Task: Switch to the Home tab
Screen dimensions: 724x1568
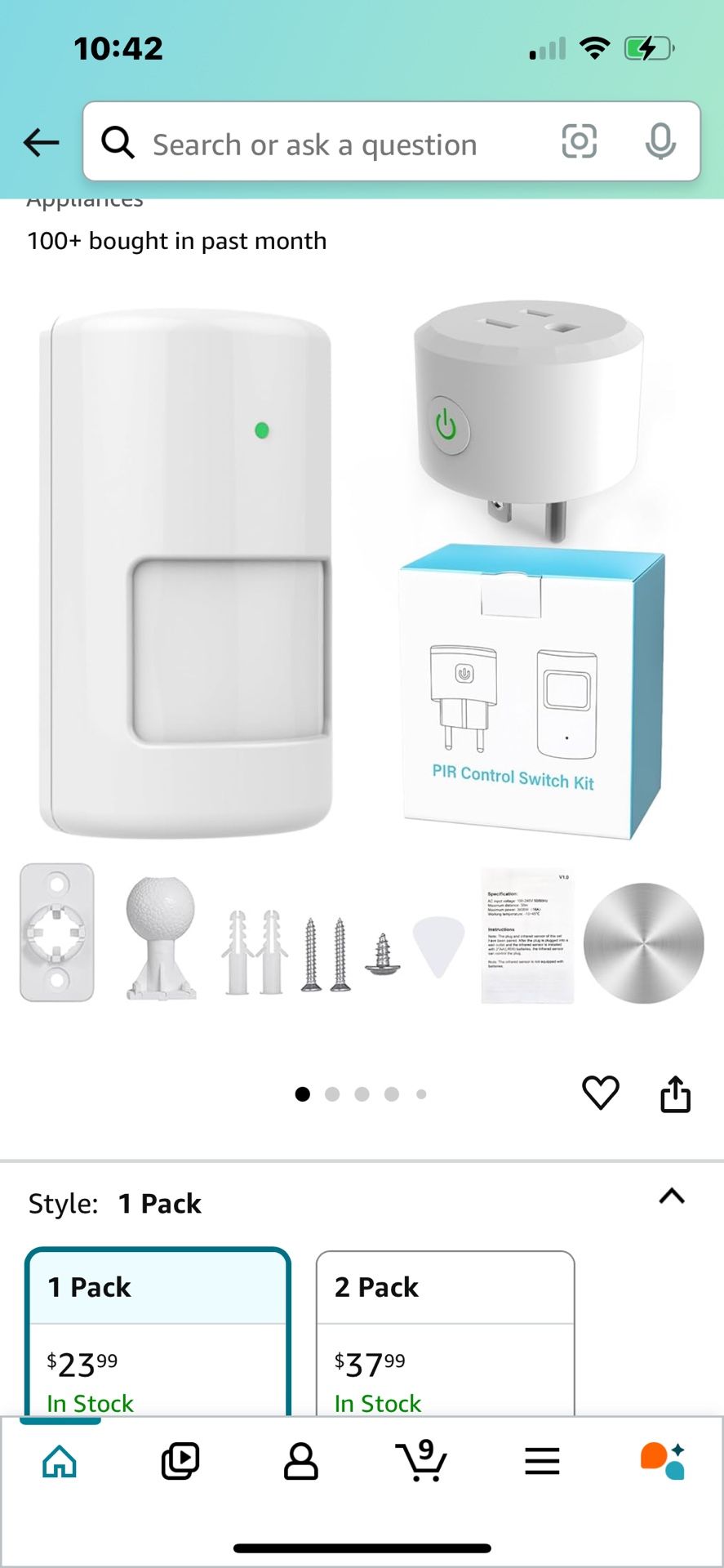Action: (x=60, y=1461)
